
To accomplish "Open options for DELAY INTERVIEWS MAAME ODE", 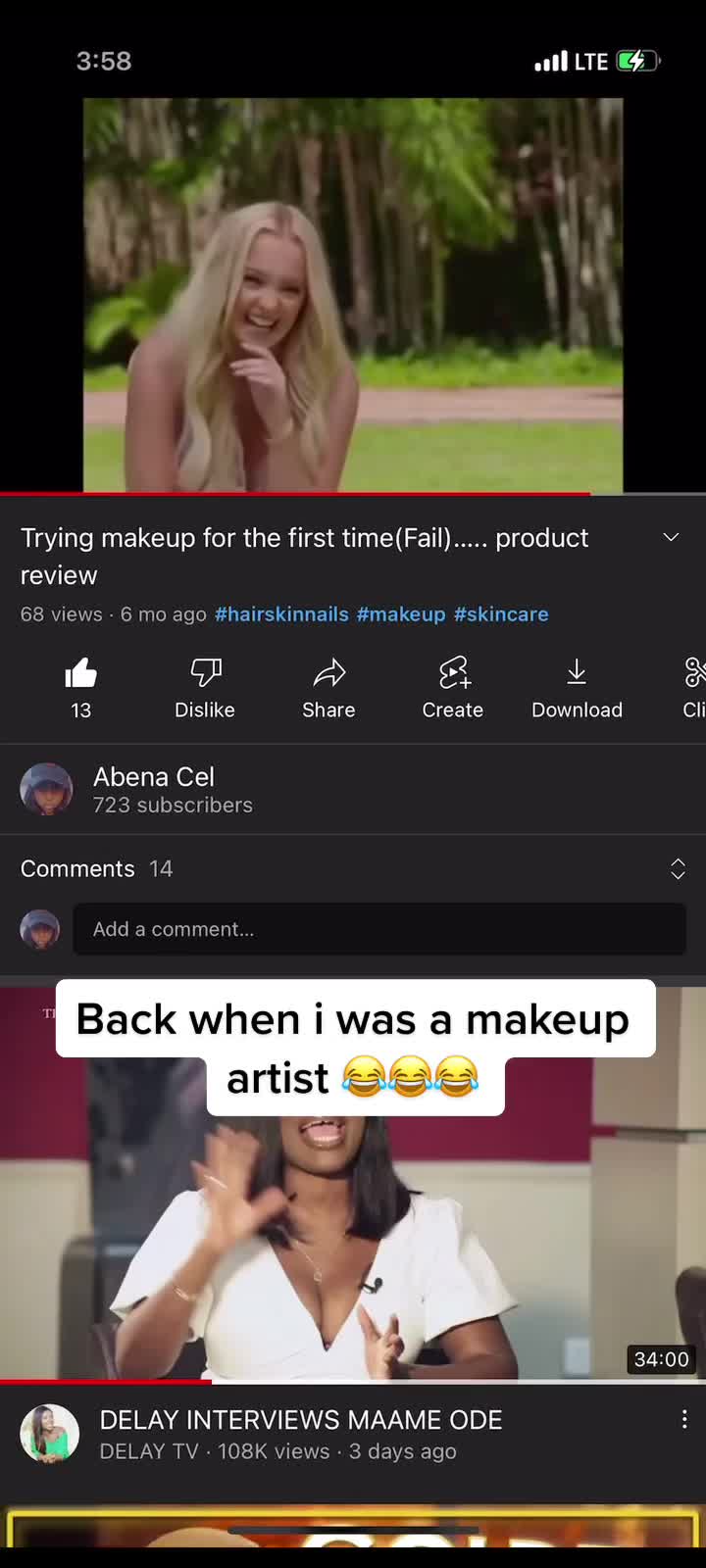I will [683, 1420].
